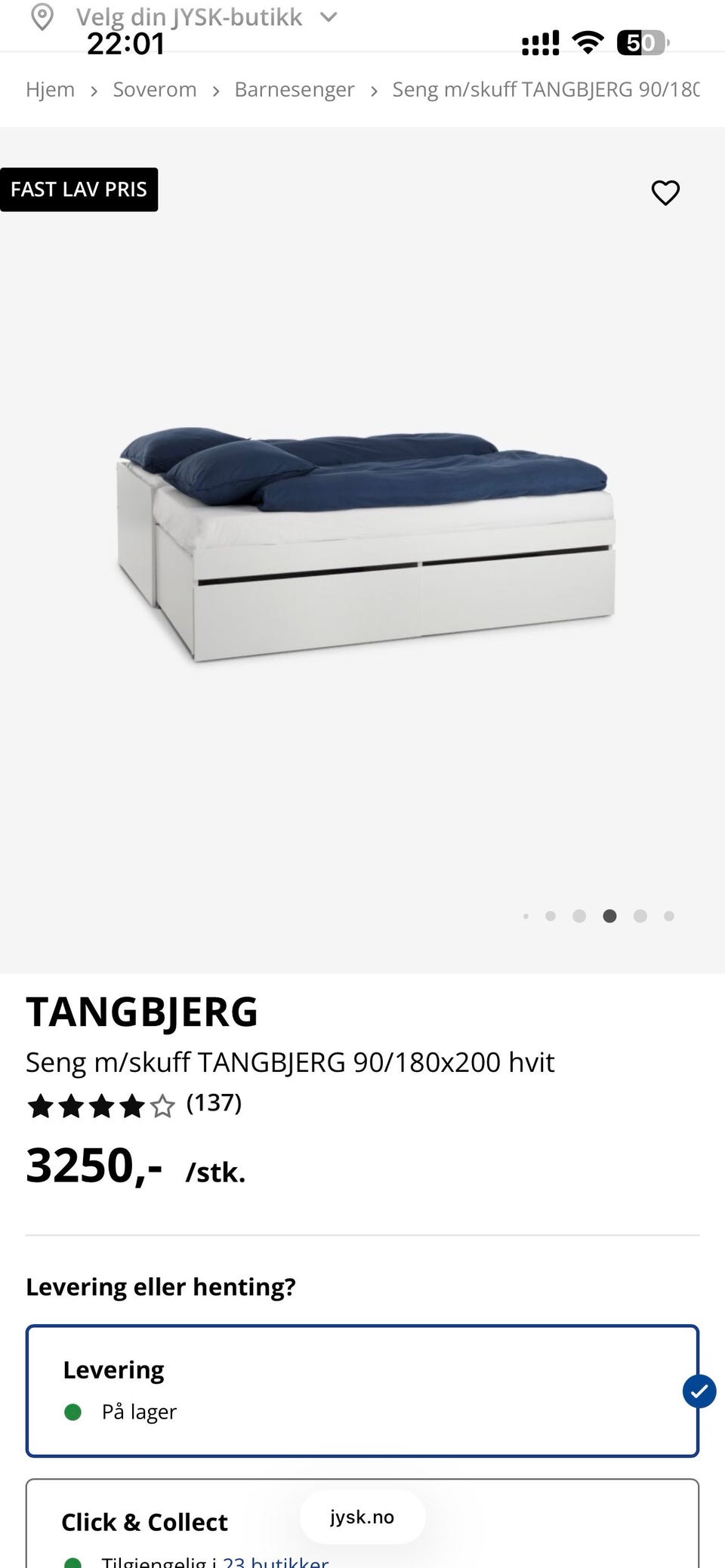Open the 137 customer reviews
Viewport: 725px width, 1568px height.
point(214,1103)
